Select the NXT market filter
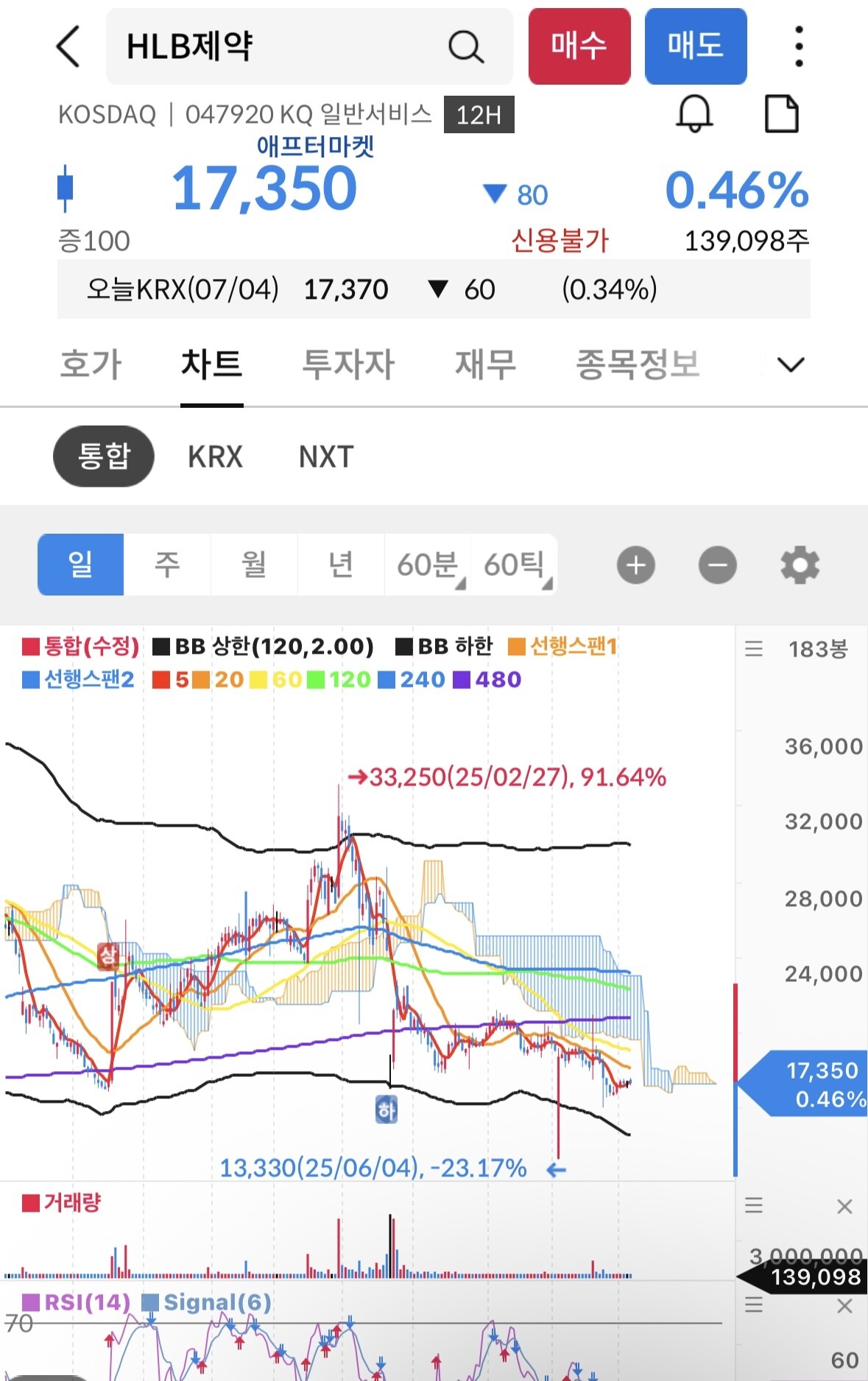This screenshot has height=1381, width=868. [x=326, y=456]
